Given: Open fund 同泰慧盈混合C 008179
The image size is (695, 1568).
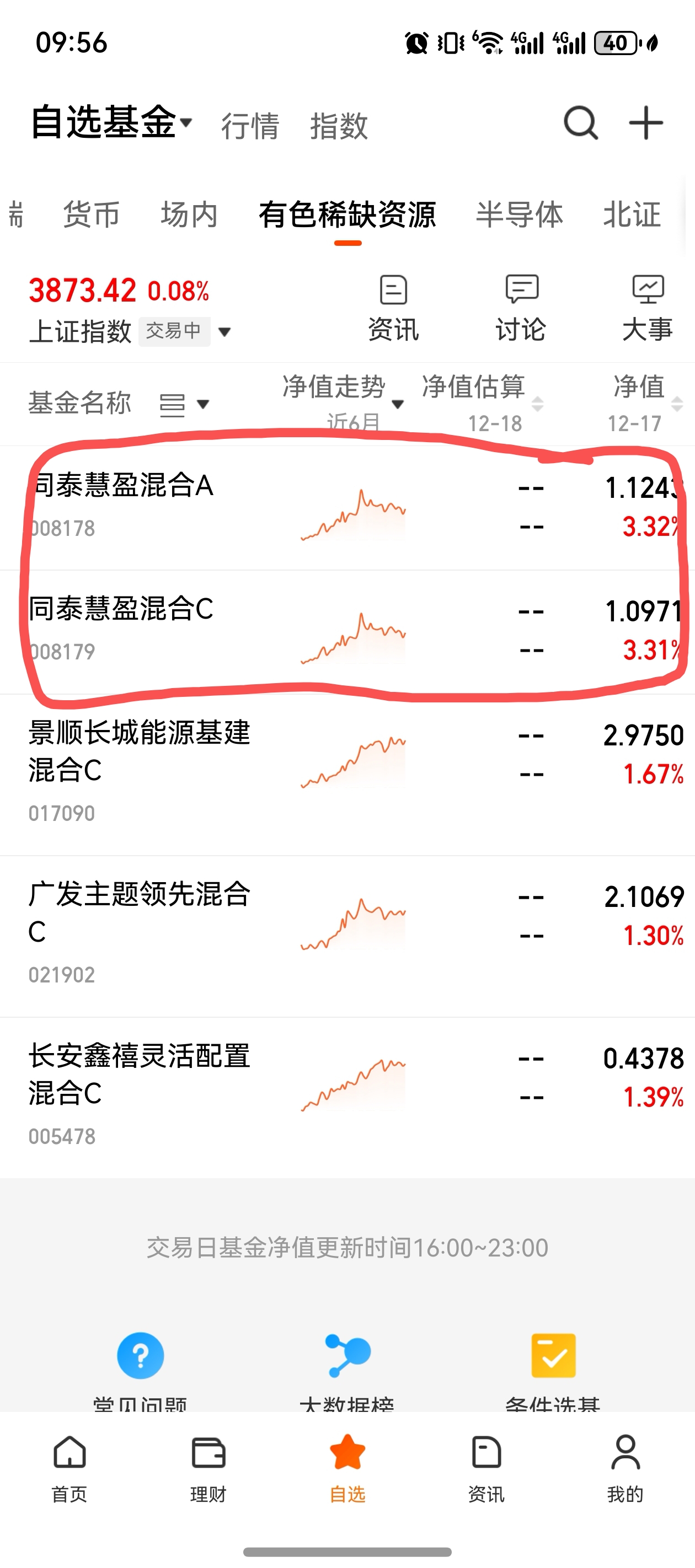Looking at the screenshot, I should coord(347,632).
